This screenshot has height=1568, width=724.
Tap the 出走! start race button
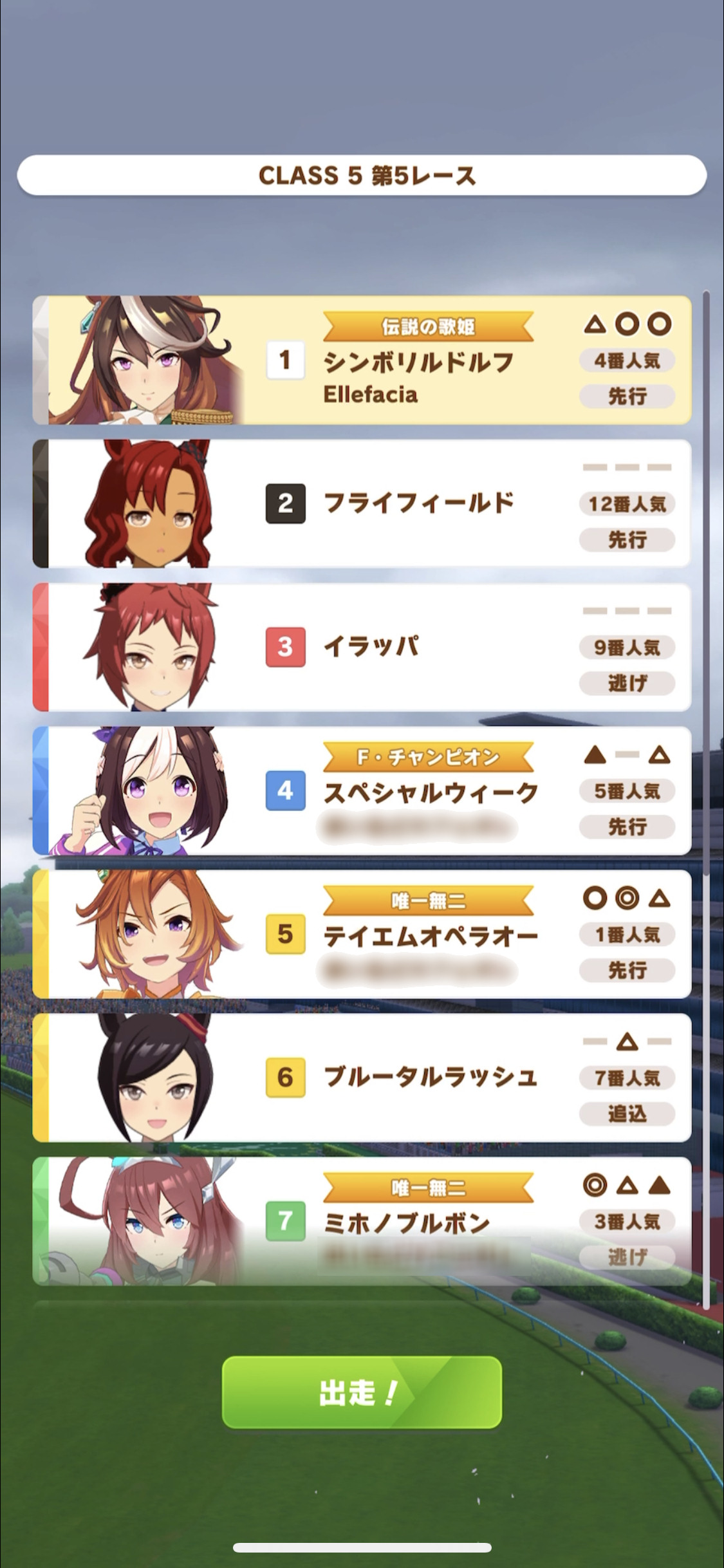pyautogui.click(x=362, y=1392)
